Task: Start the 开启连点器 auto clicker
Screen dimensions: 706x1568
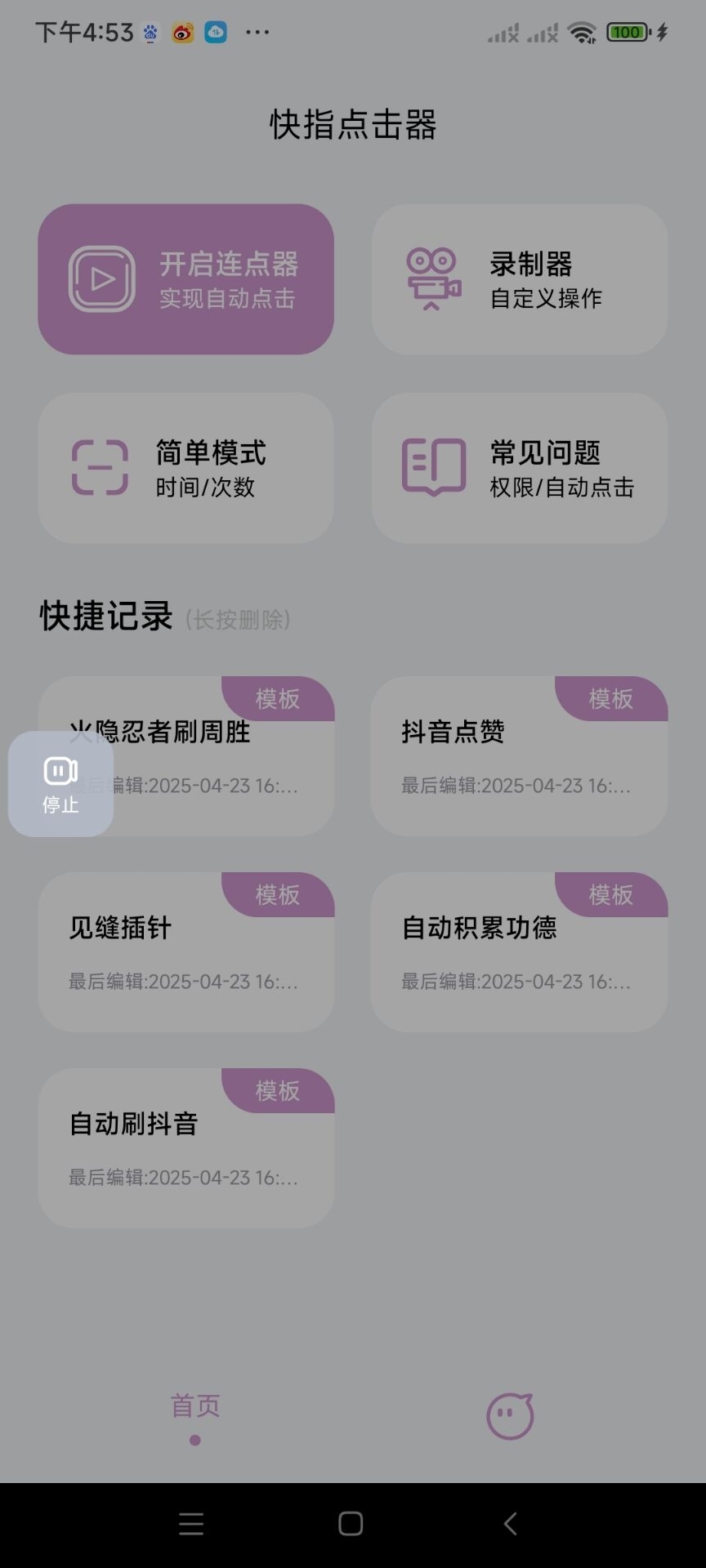Action: click(x=185, y=279)
